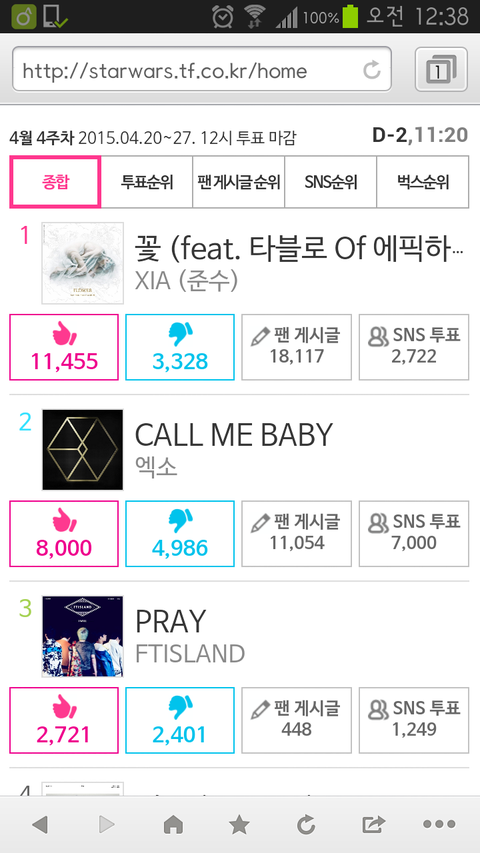This screenshot has height=853, width=480.
Task: Open bookmarks star in bottom toolbar
Action: click(x=239, y=825)
